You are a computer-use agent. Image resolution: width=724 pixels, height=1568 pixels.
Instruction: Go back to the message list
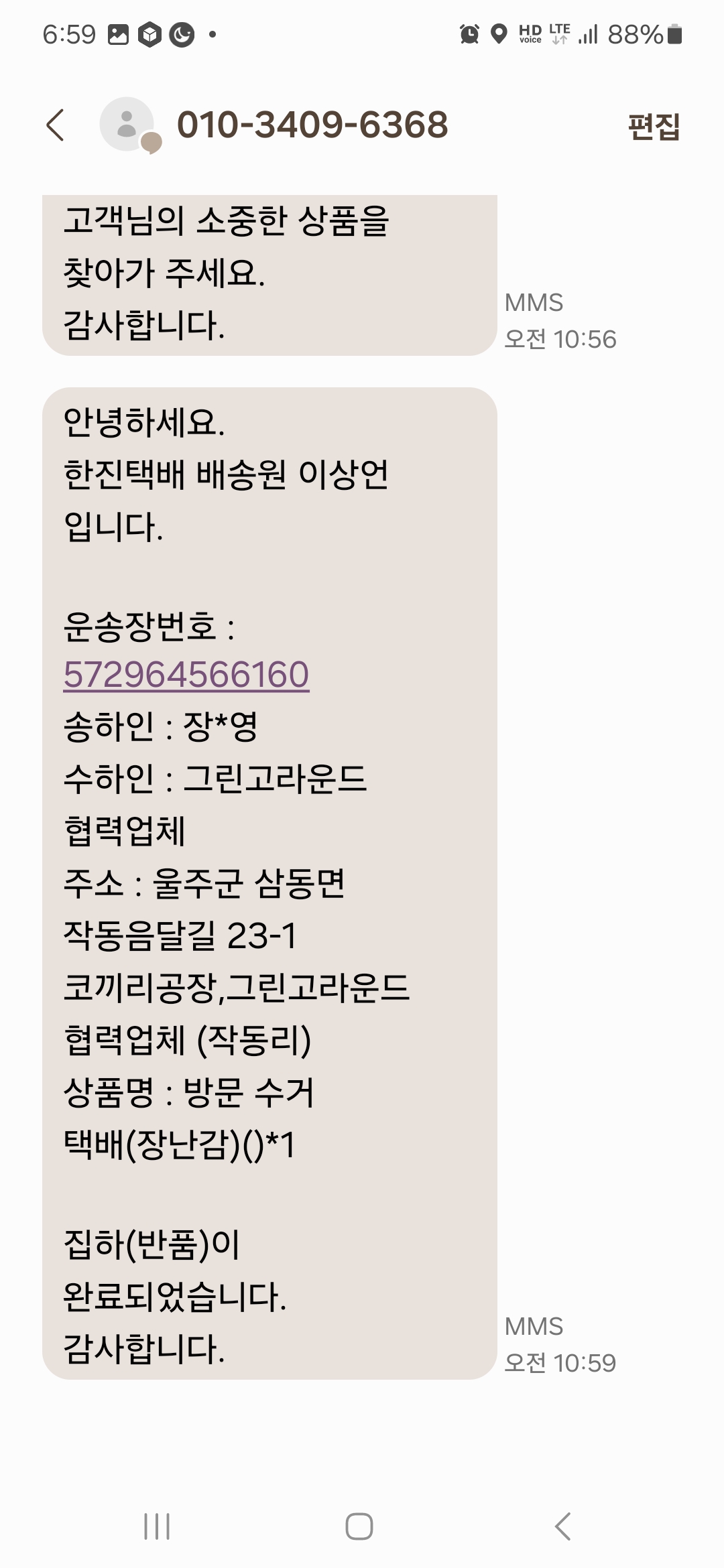[x=56, y=125]
